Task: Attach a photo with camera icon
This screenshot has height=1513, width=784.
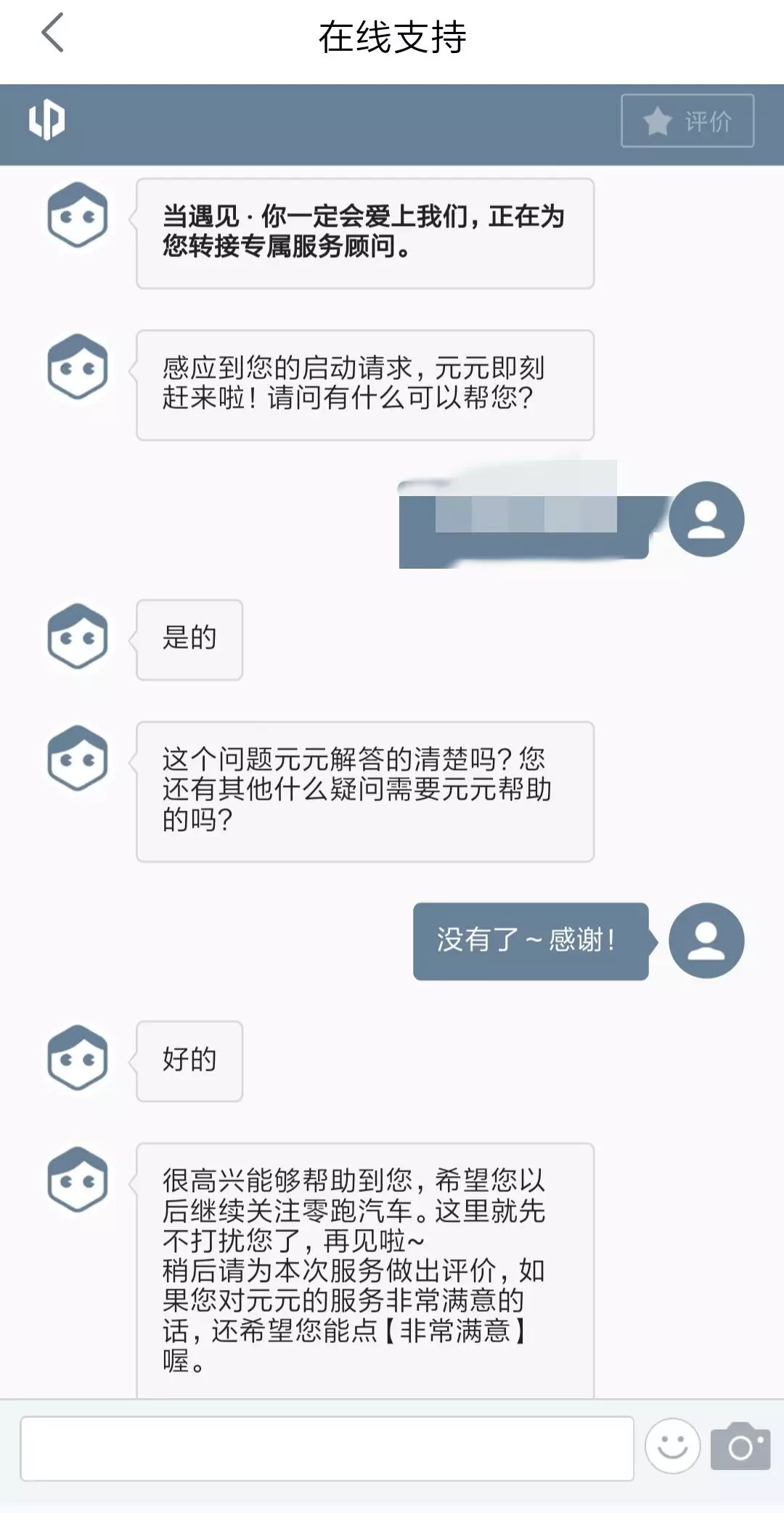Action: coord(740,1446)
